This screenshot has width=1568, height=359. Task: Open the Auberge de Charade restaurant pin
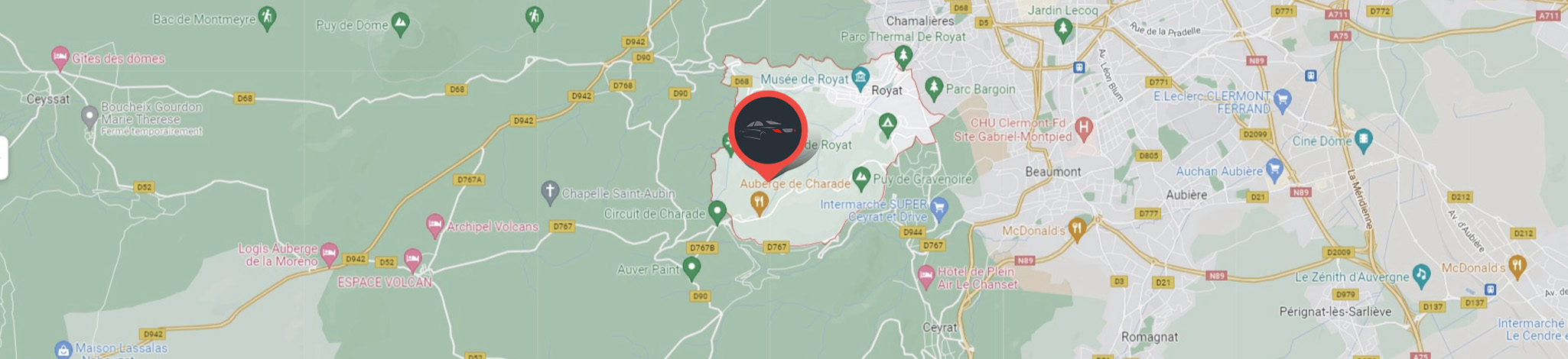tap(759, 202)
